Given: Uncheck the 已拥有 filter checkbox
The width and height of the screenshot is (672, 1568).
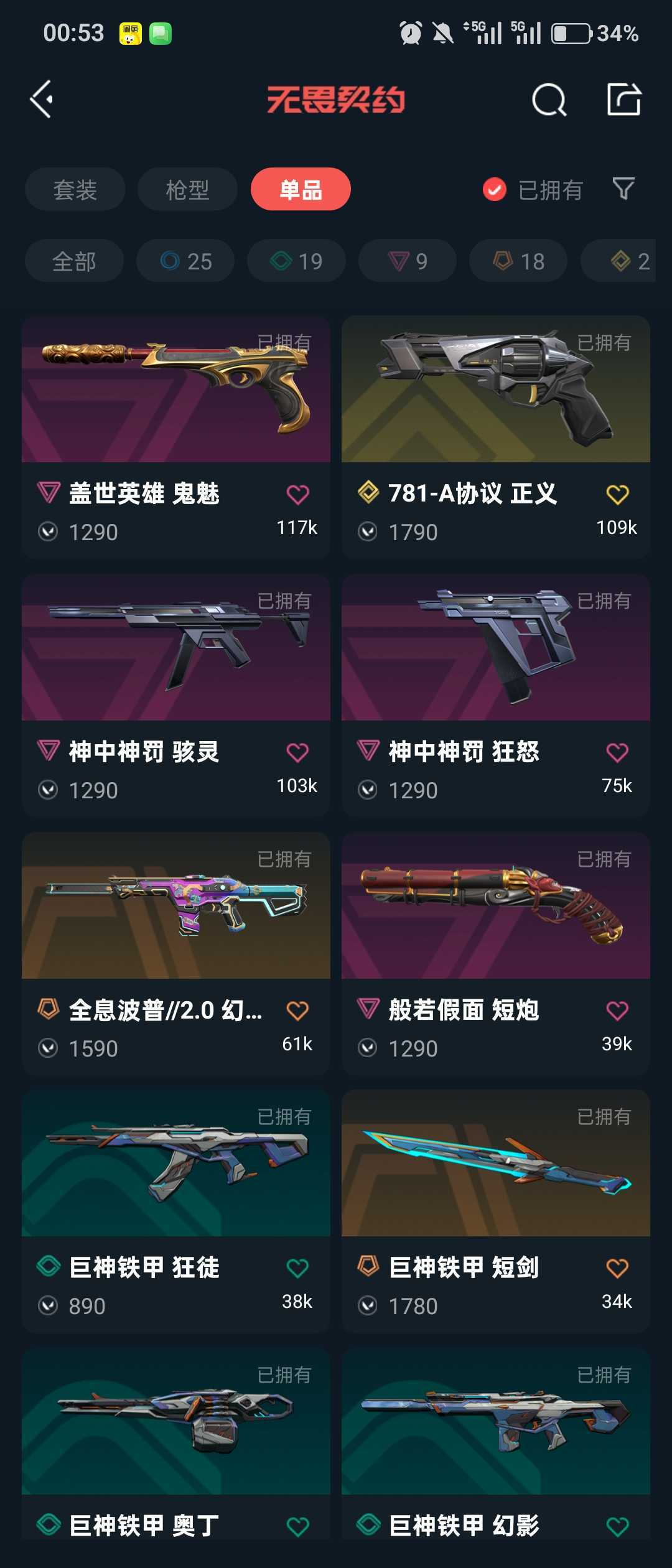Looking at the screenshot, I should (x=495, y=190).
